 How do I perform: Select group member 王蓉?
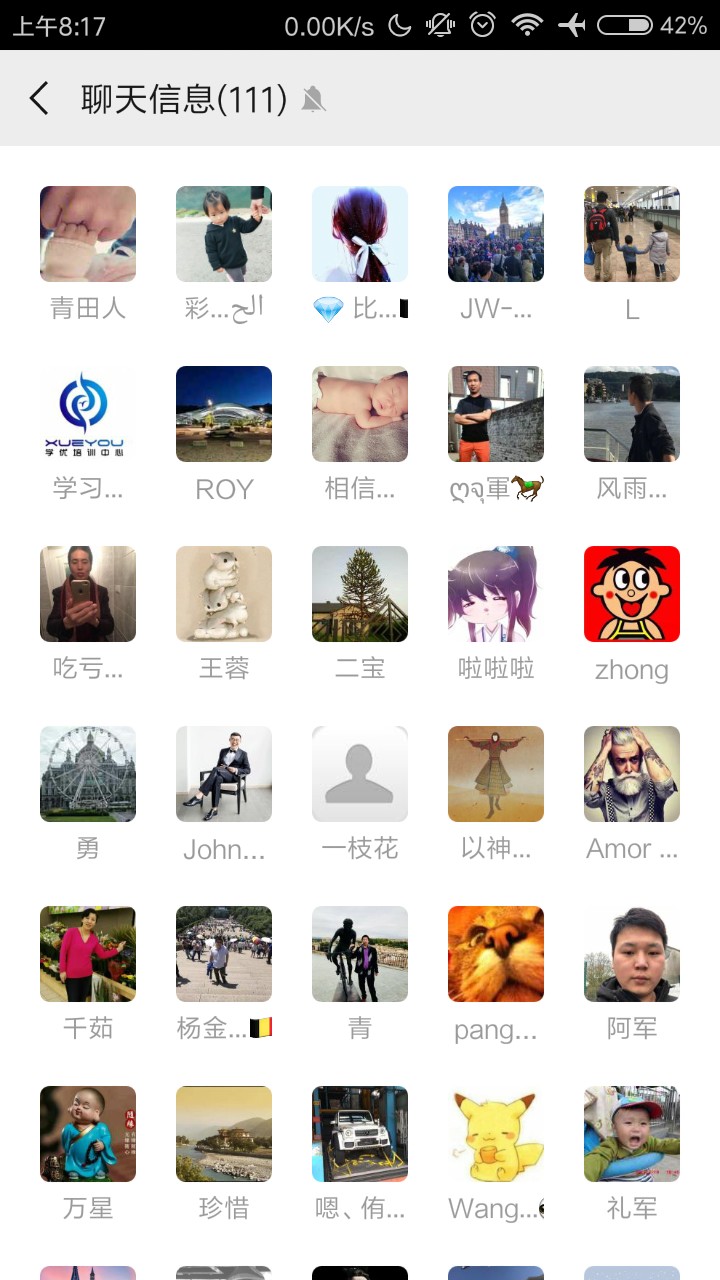pos(224,594)
